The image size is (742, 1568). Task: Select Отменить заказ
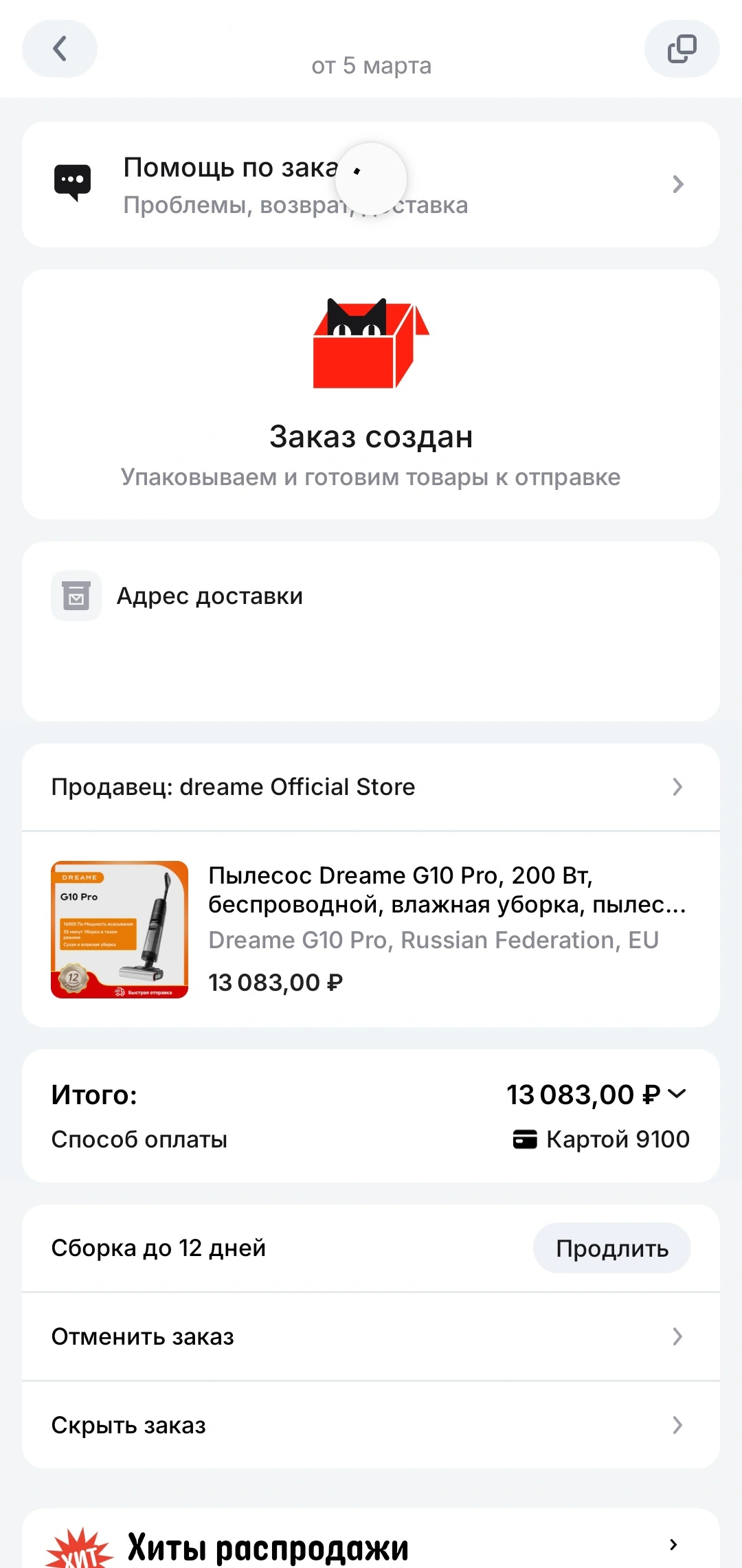[371, 1336]
